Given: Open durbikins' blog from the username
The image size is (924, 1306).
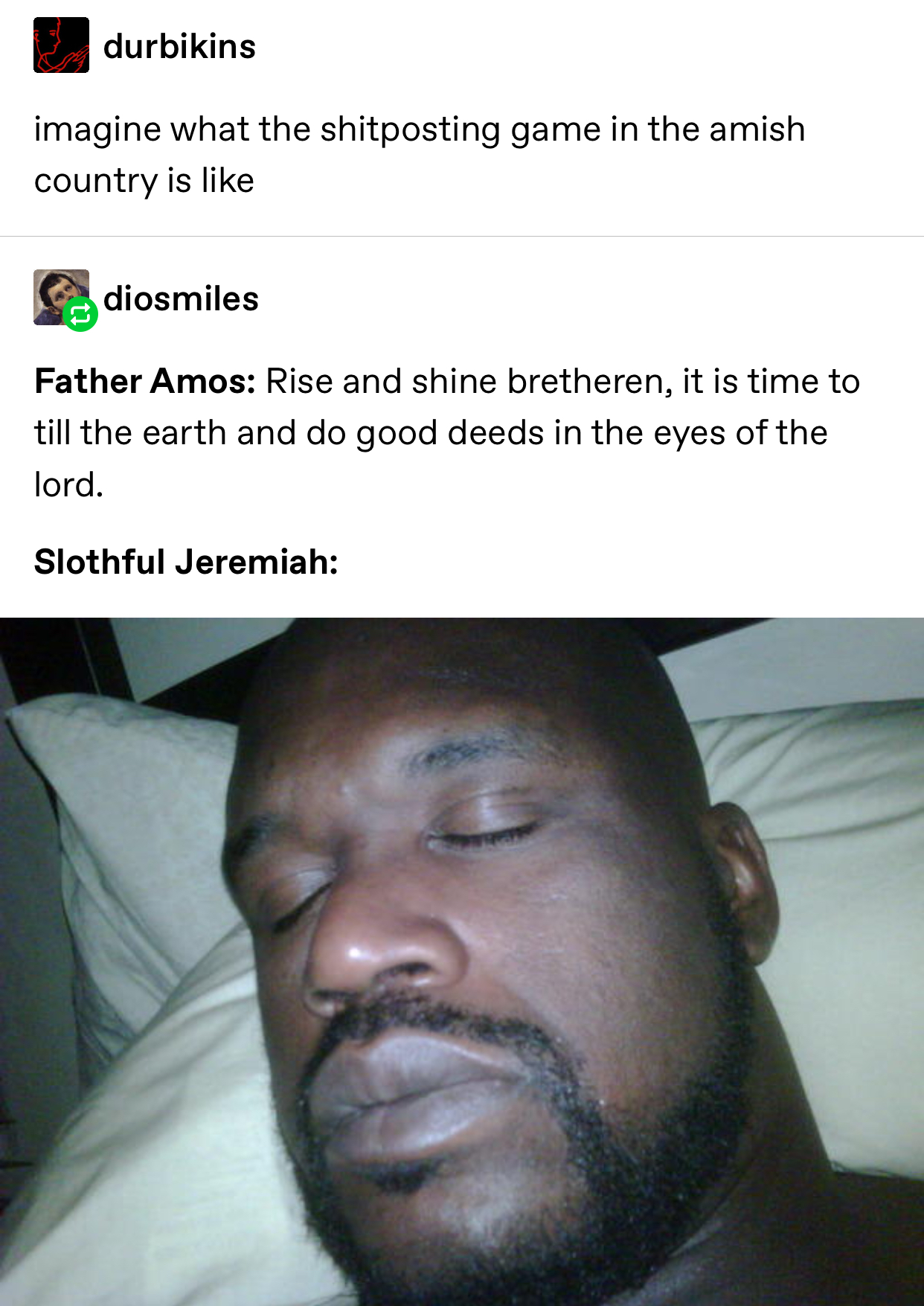Looking at the screenshot, I should pyautogui.click(x=179, y=47).
